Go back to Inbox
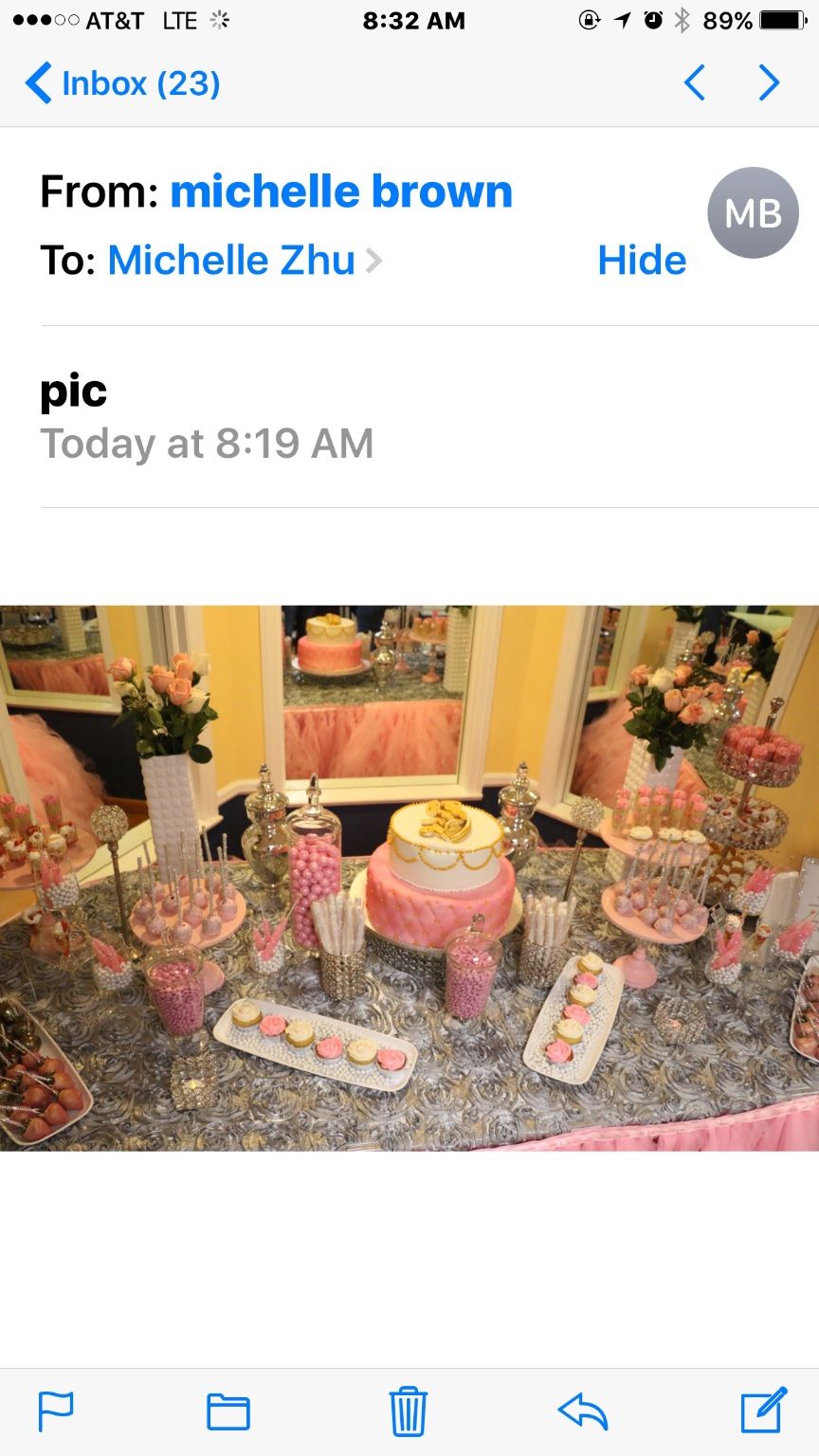Screen dimensions: 819x1456 (x=123, y=83)
